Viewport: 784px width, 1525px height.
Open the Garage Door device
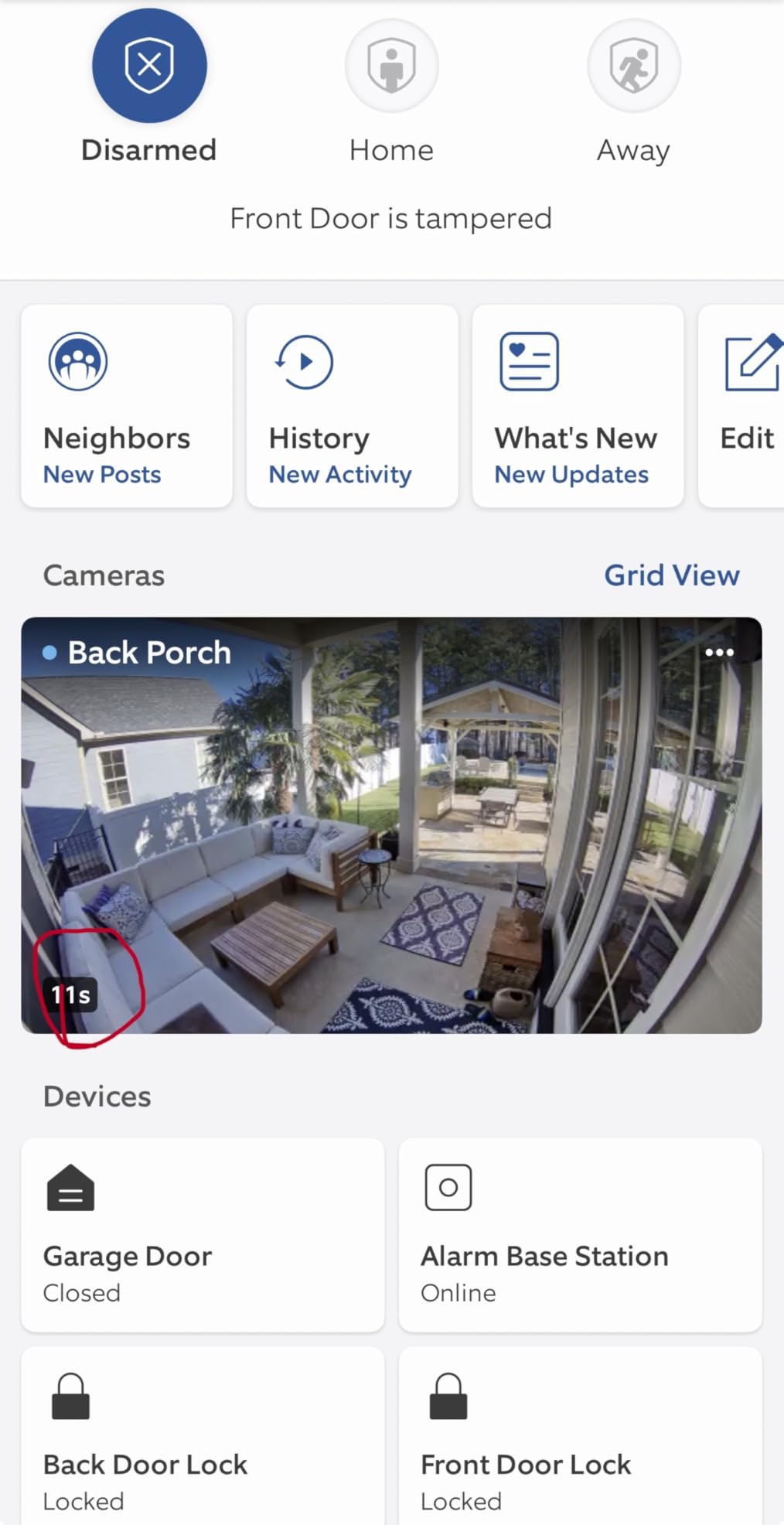point(203,1234)
